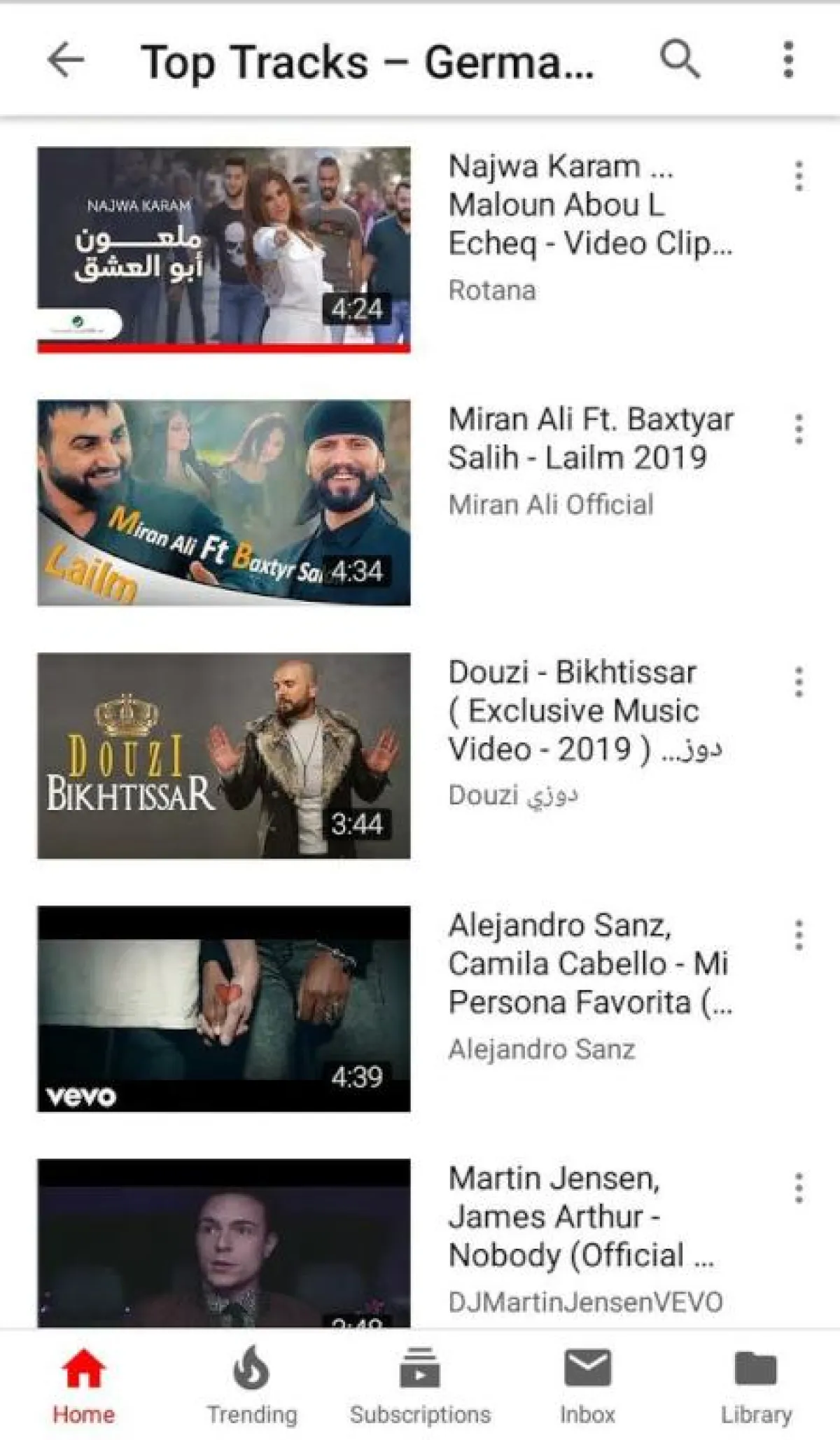Screen dimensions: 840x1440
Task: Go back from Top Tracks playlist
Action: click(x=66, y=60)
